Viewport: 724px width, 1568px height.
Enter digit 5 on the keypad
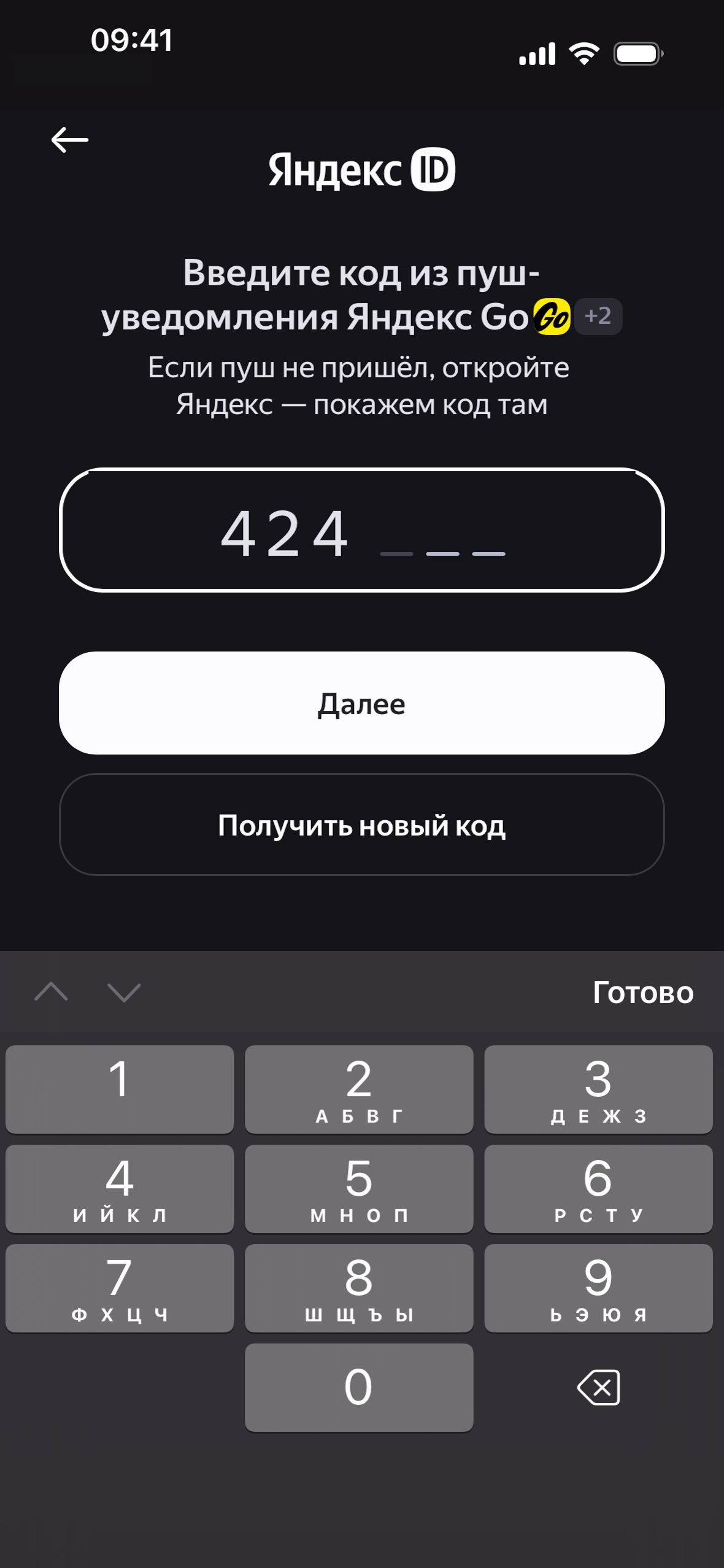[x=359, y=1189]
